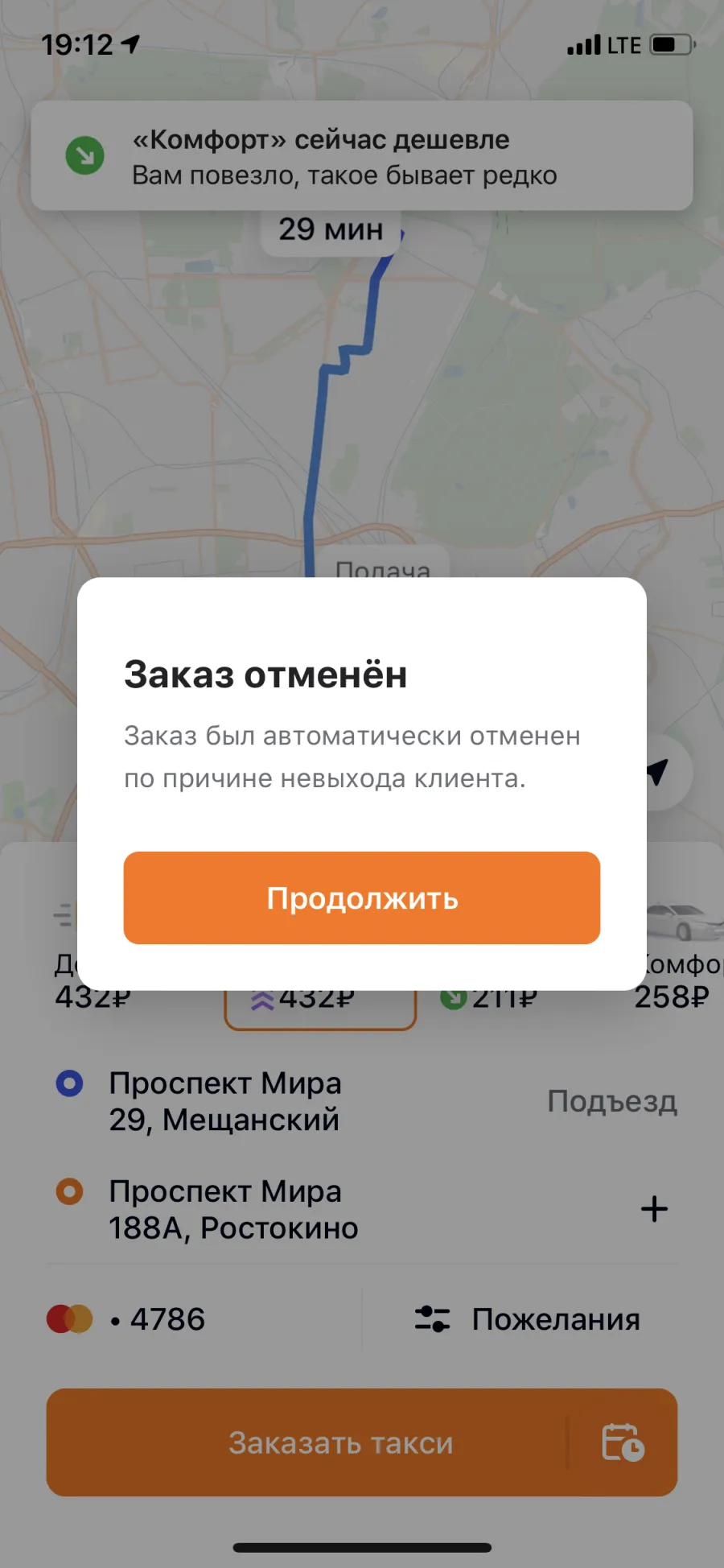Open pickup address Проспект Мира 29
Image resolution: width=724 pixels, height=1568 pixels.
225,1101
